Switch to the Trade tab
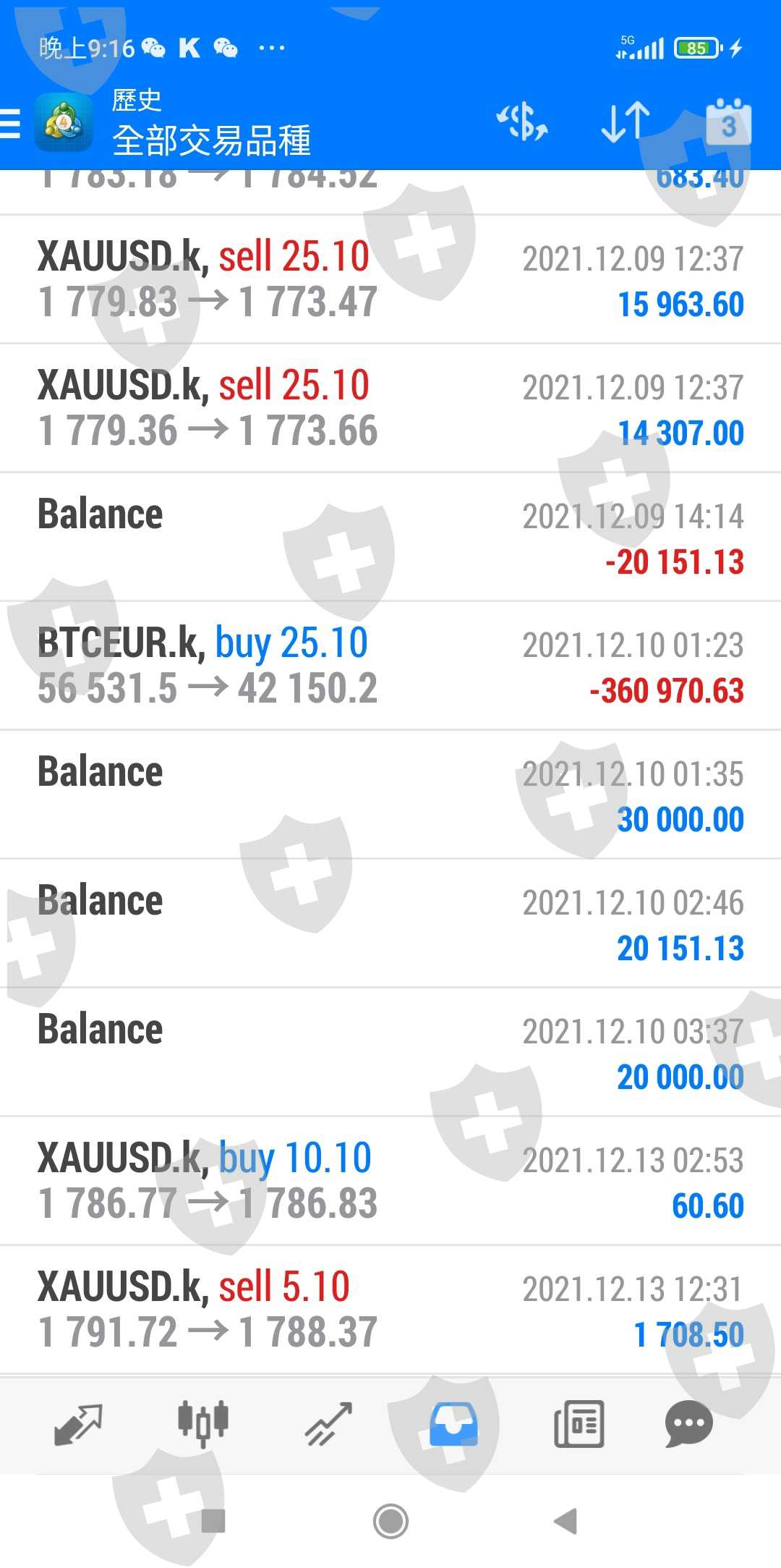This screenshot has width=781, height=1568. coord(329,1423)
